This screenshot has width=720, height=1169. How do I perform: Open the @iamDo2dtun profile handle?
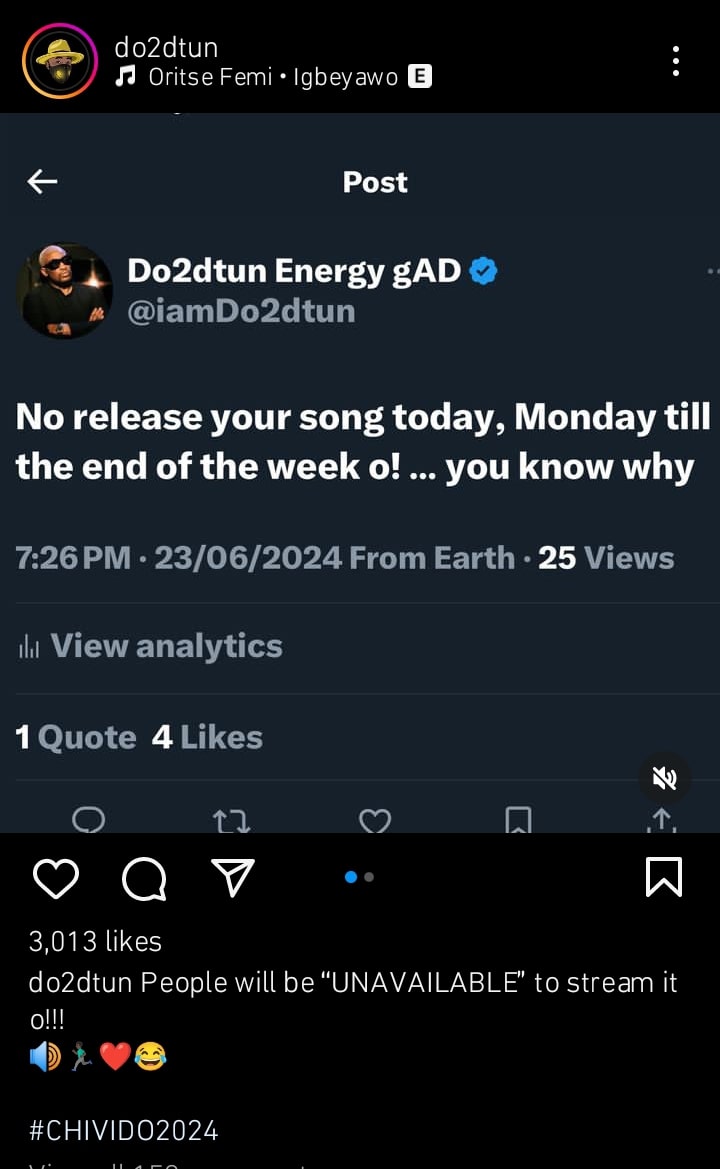point(241,311)
